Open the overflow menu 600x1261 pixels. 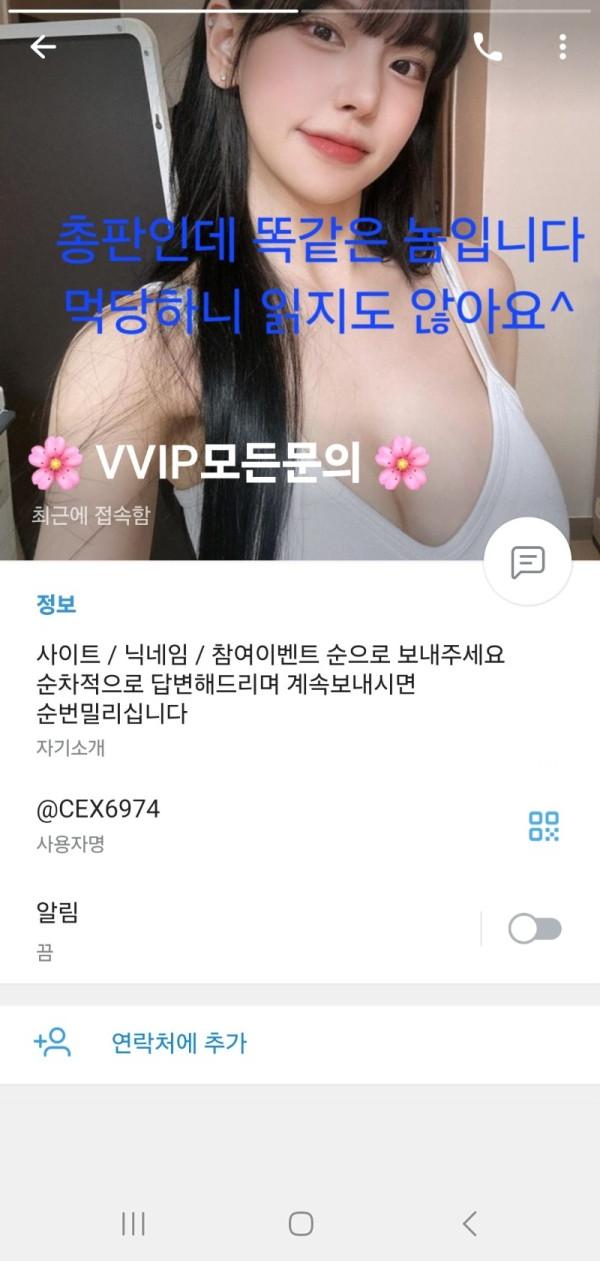(x=563, y=47)
